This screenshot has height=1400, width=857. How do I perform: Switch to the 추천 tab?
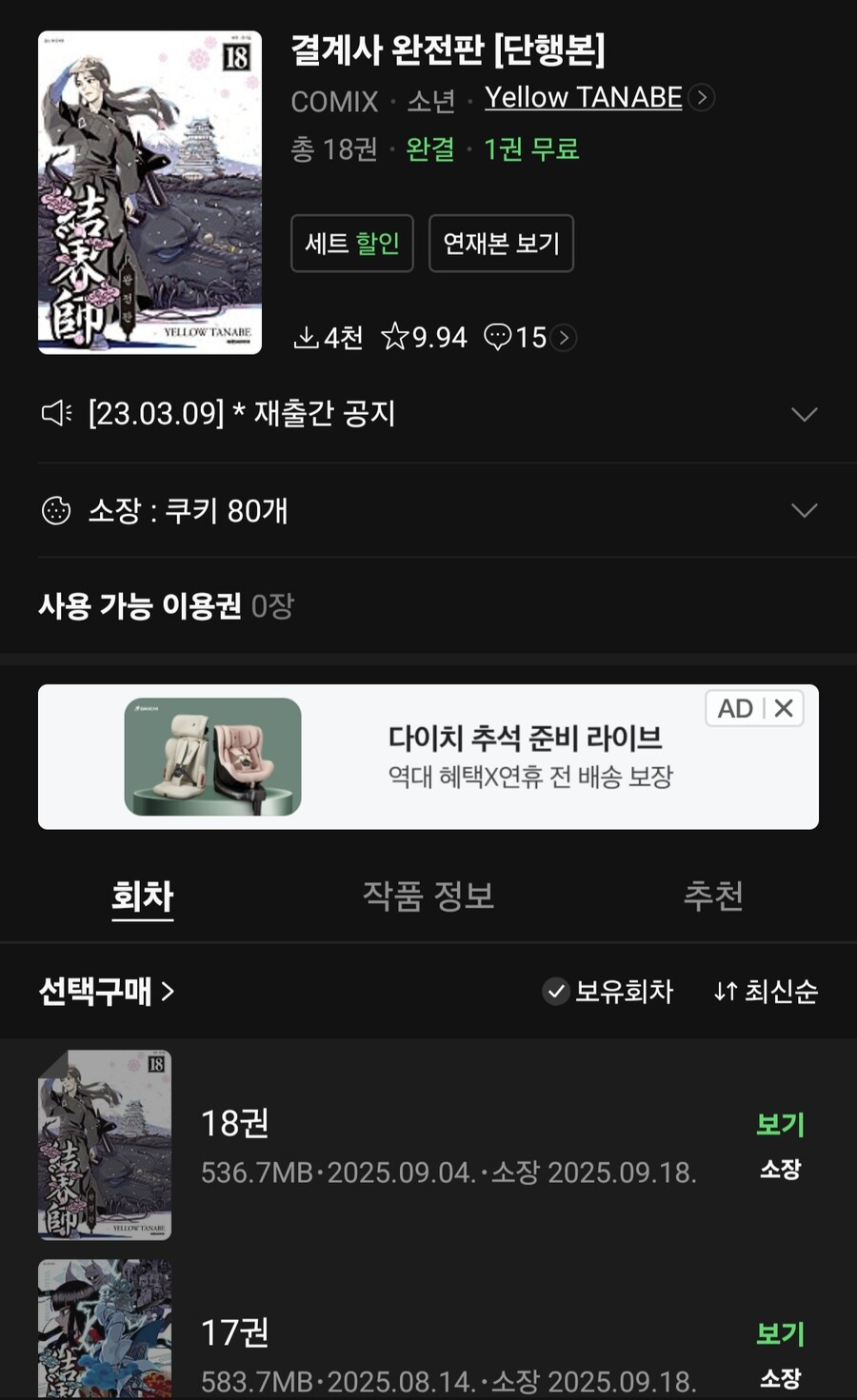click(713, 896)
